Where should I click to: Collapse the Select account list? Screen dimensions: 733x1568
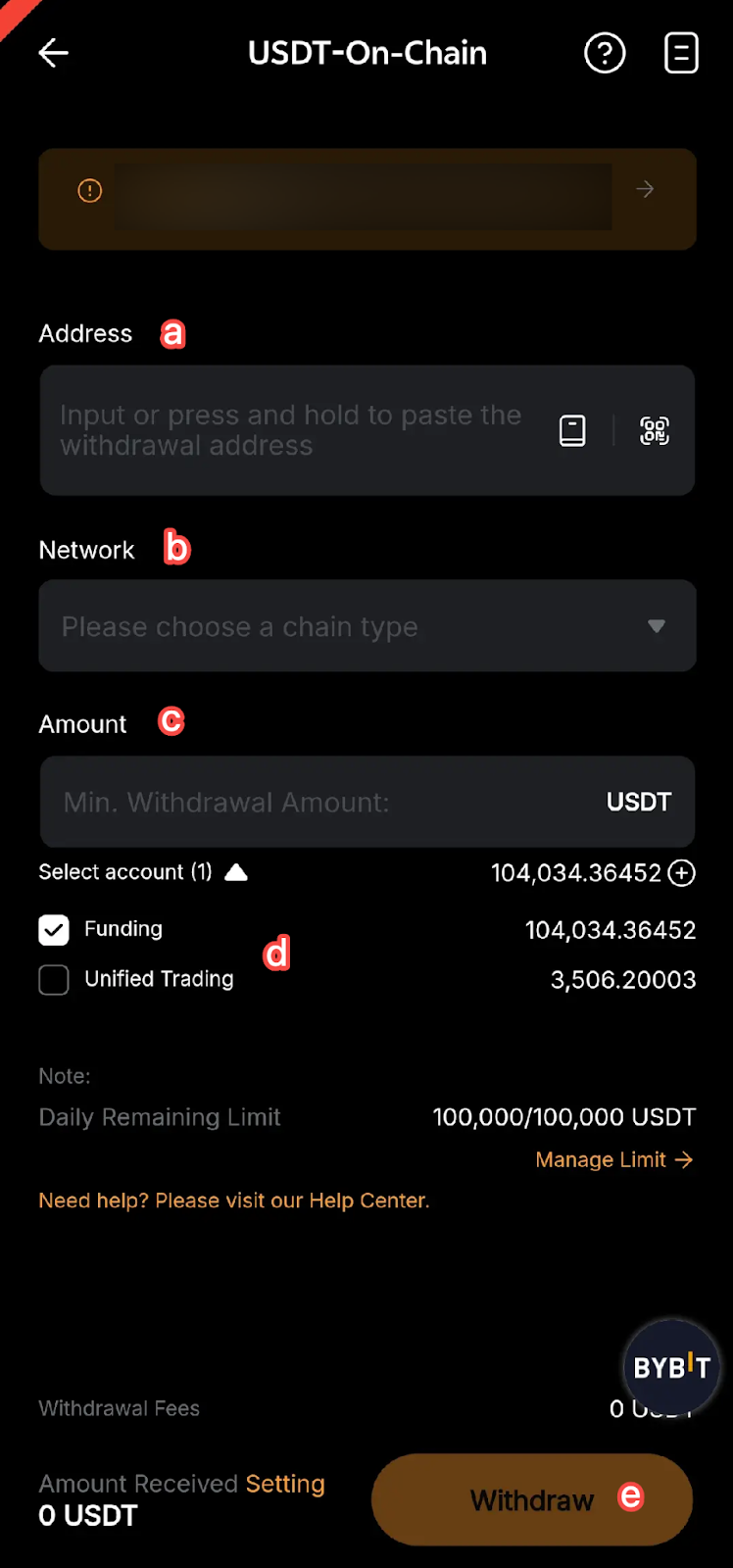(x=236, y=872)
